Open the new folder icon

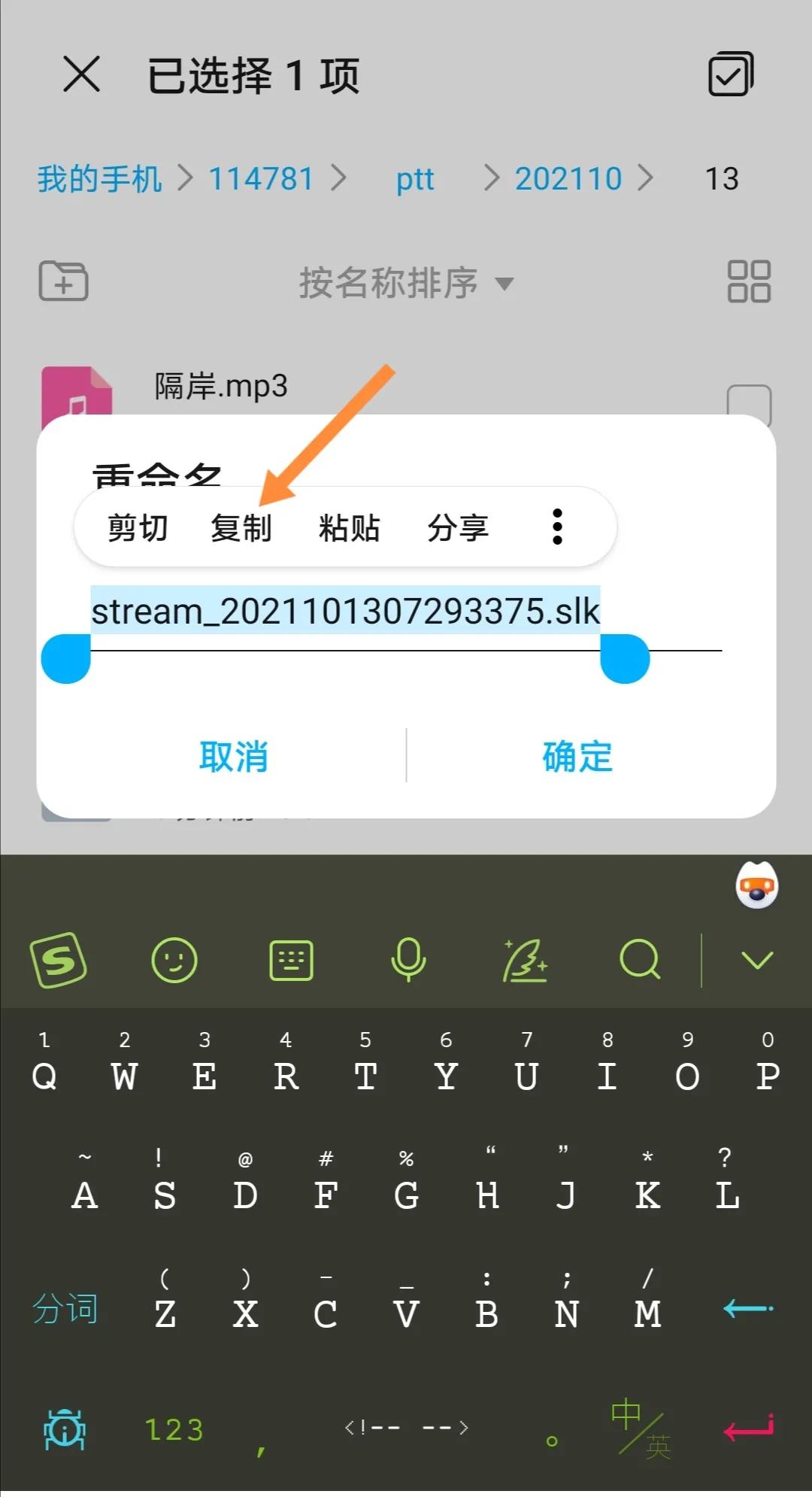(x=63, y=282)
